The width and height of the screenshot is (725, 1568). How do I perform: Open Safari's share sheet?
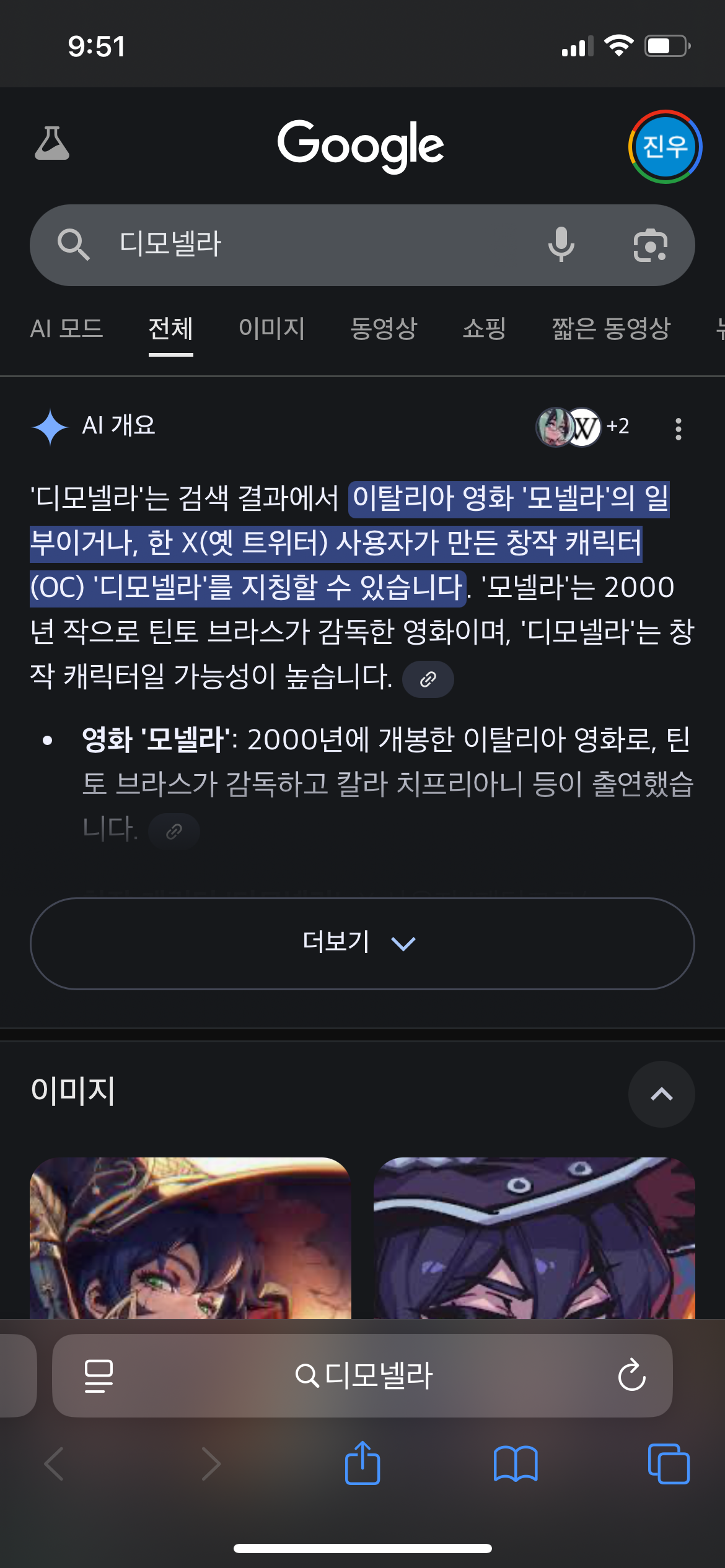click(x=362, y=1464)
